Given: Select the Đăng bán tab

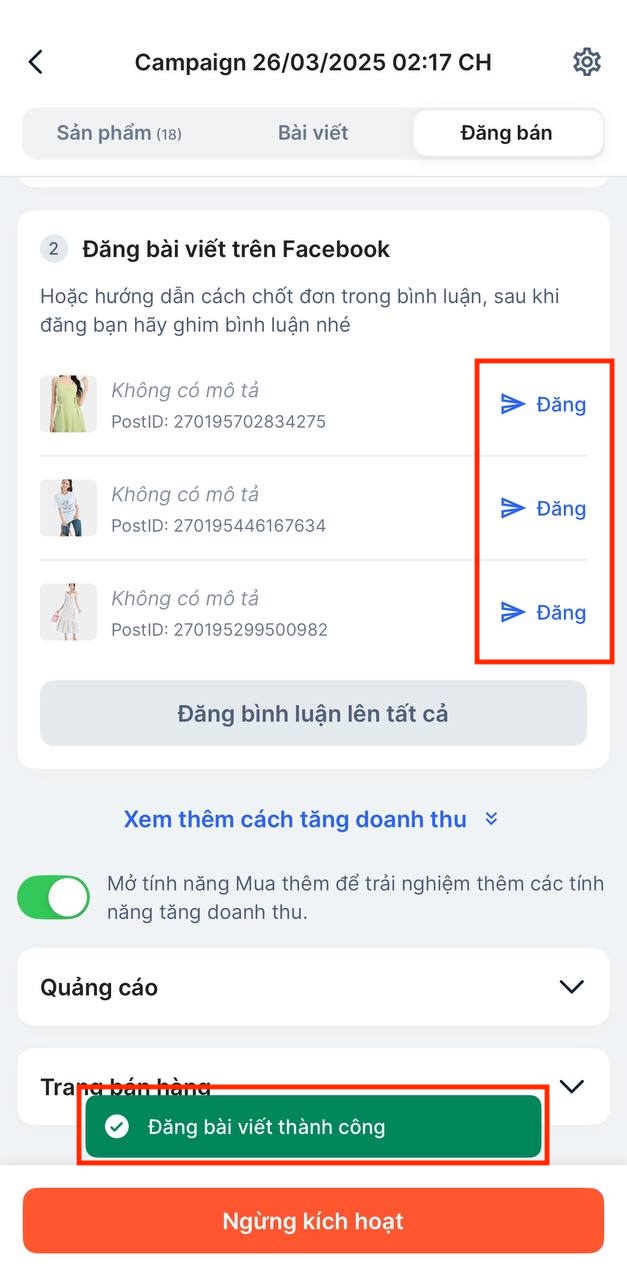Looking at the screenshot, I should click(x=506, y=133).
